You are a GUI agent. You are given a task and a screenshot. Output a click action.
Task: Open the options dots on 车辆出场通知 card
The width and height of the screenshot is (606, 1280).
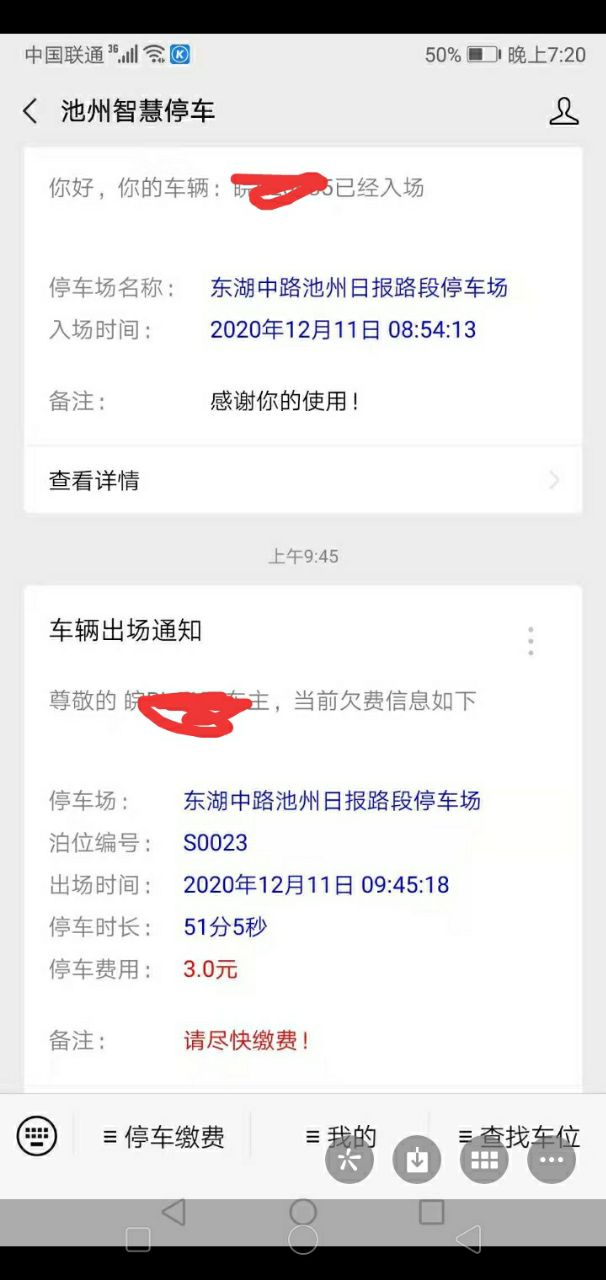pyautogui.click(x=531, y=641)
